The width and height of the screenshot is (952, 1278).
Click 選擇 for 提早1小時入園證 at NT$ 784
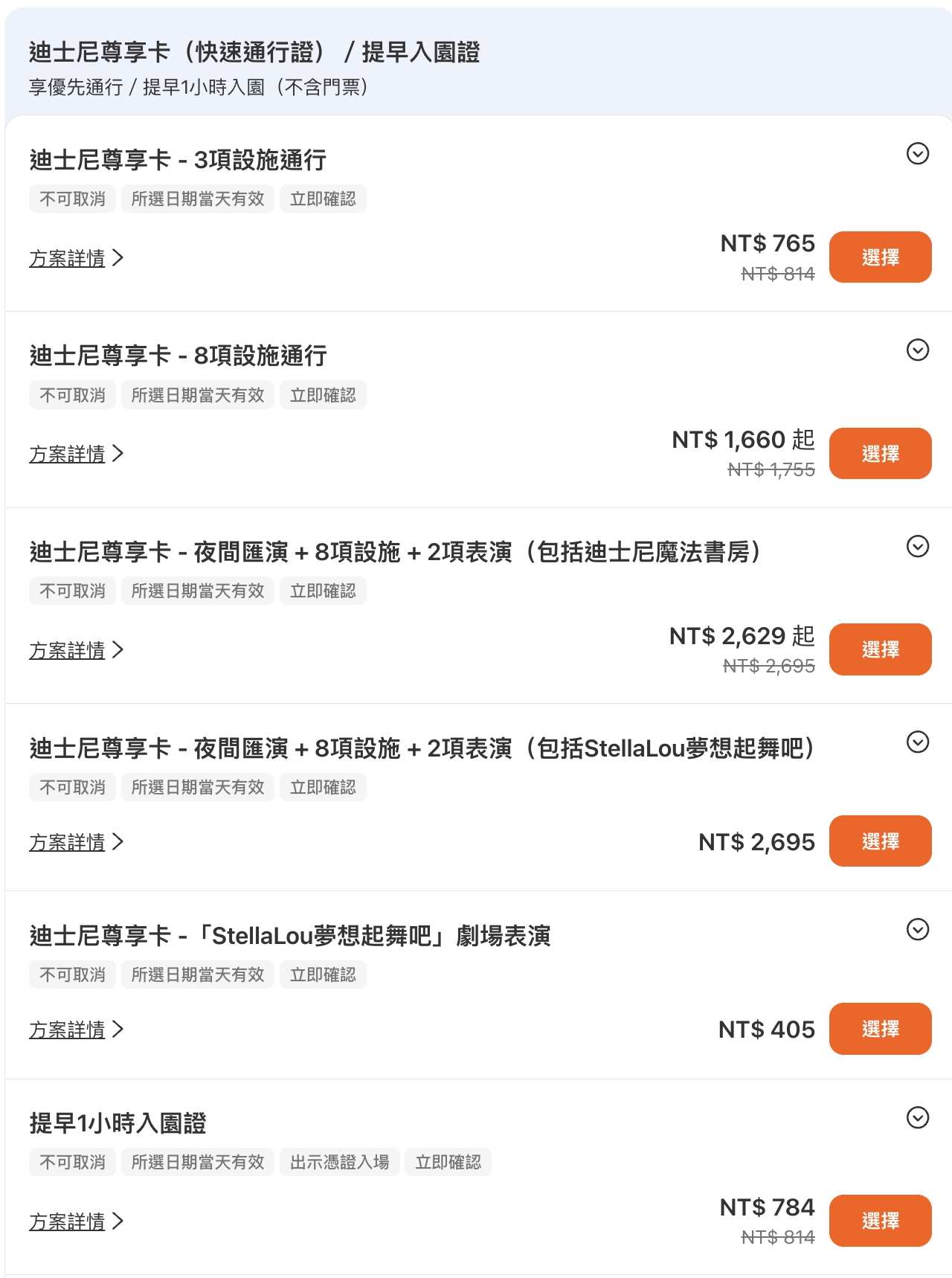tap(881, 1221)
